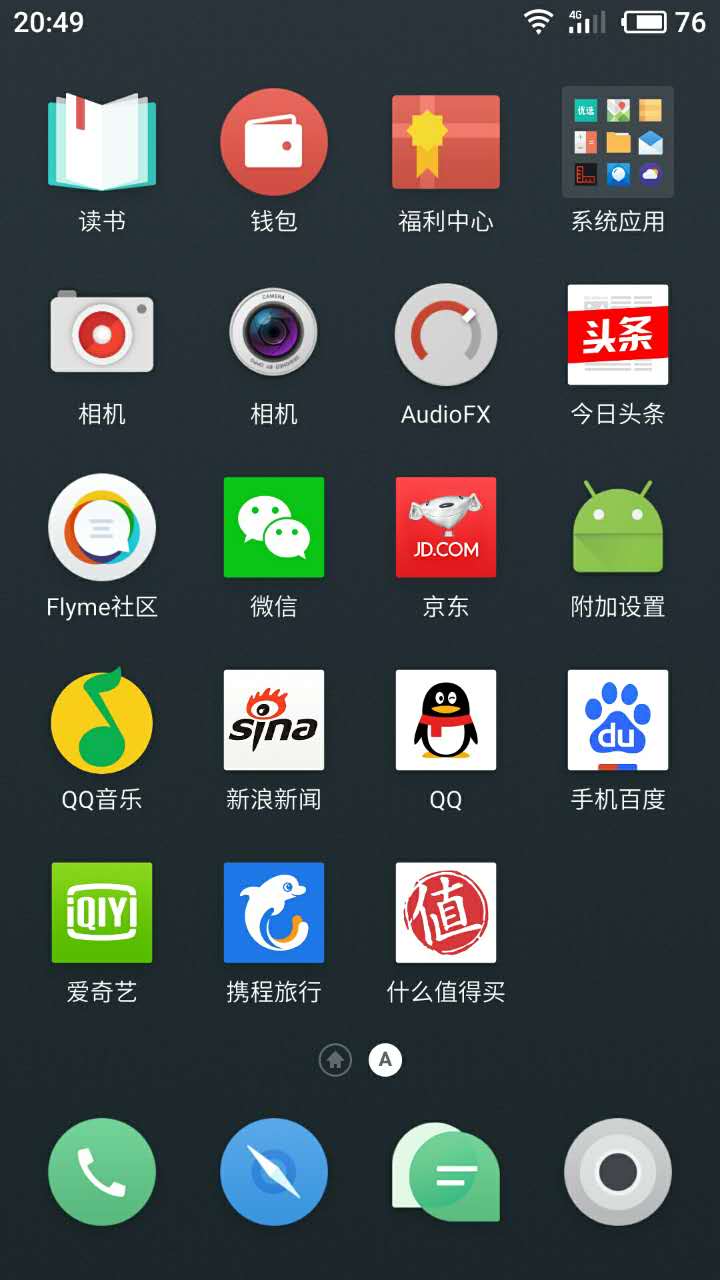720x1280 pixels.
Task: Open the SMZDM shopping guide app
Action: click(446, 912)
